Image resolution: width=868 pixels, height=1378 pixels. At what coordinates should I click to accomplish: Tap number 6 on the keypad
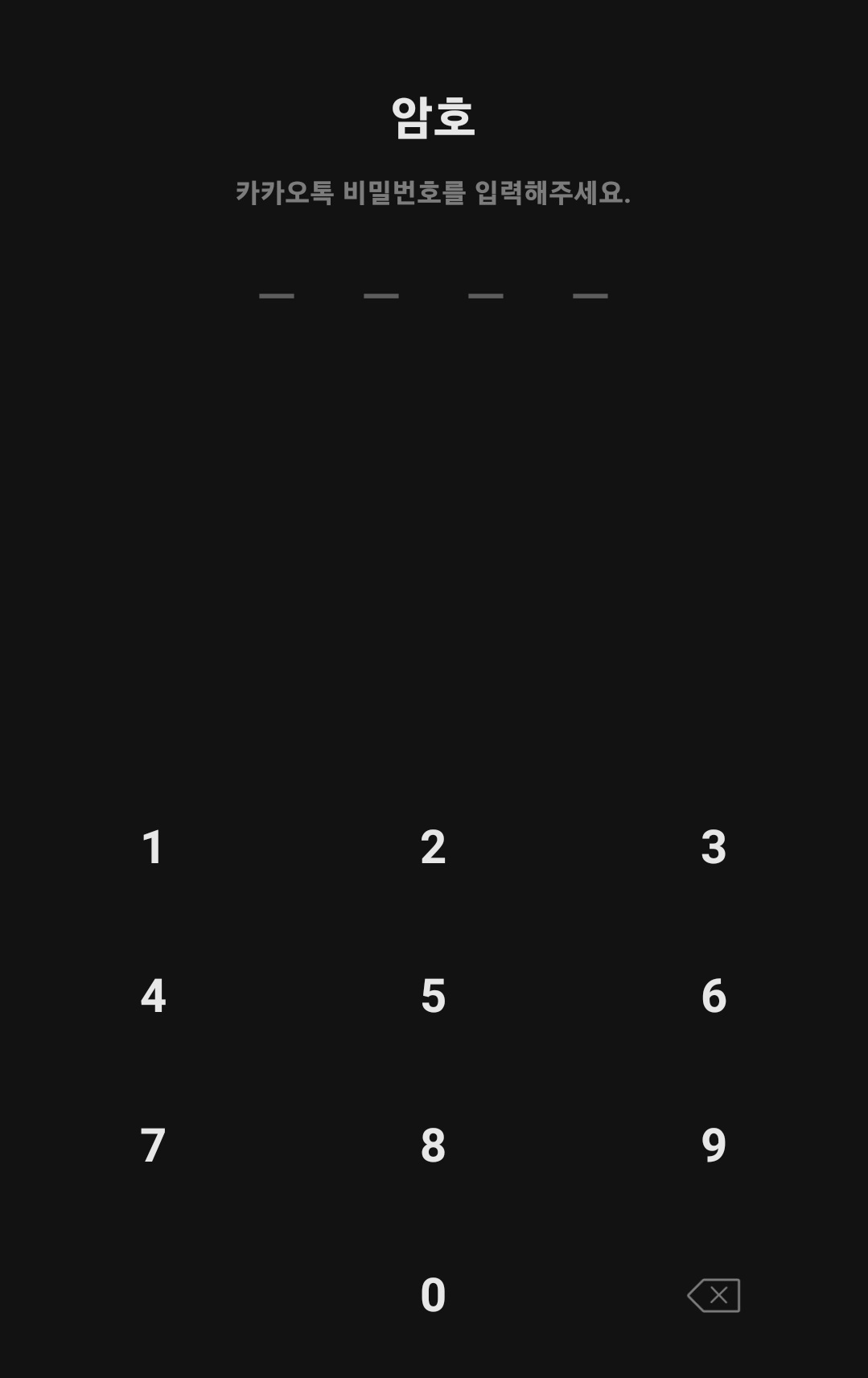[714, 997]
